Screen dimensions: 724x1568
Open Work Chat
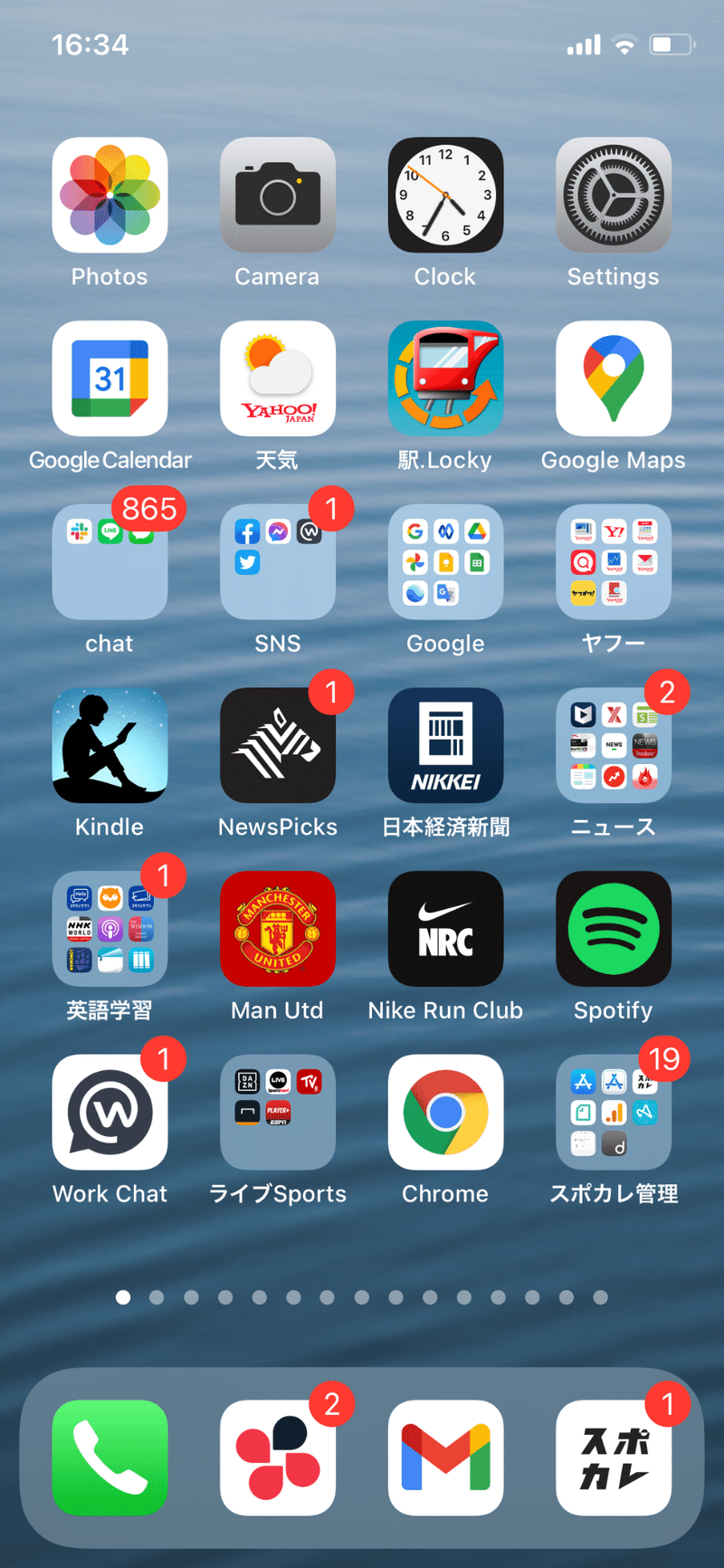pyautogui.click(x=110, y=1113)
